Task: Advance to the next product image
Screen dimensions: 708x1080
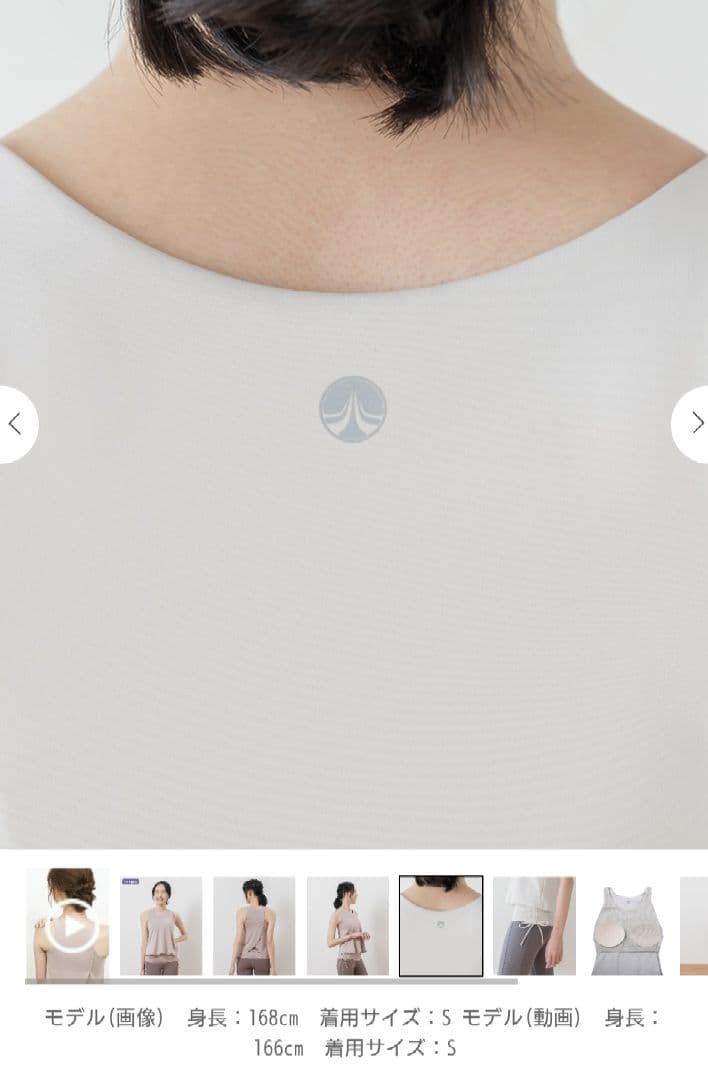Action: [692, 424]
